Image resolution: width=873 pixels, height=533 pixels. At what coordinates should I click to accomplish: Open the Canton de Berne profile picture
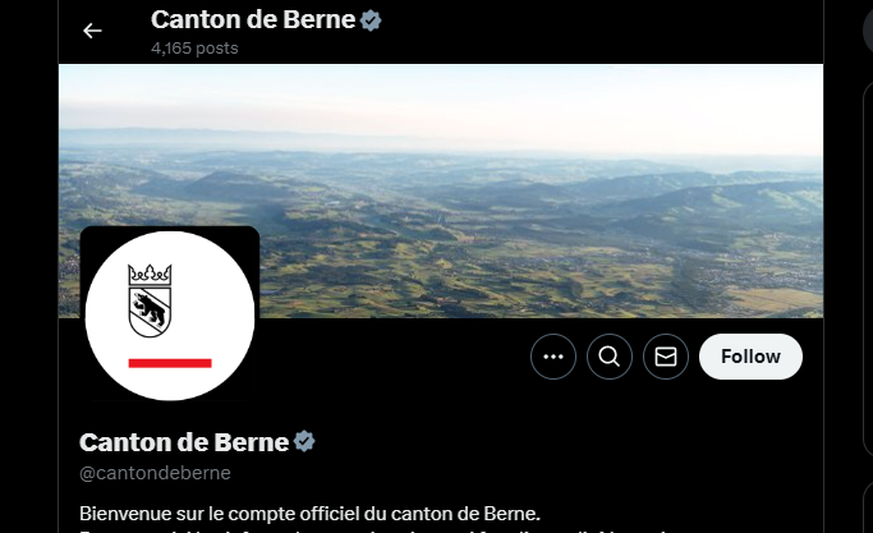click(169, 314)
